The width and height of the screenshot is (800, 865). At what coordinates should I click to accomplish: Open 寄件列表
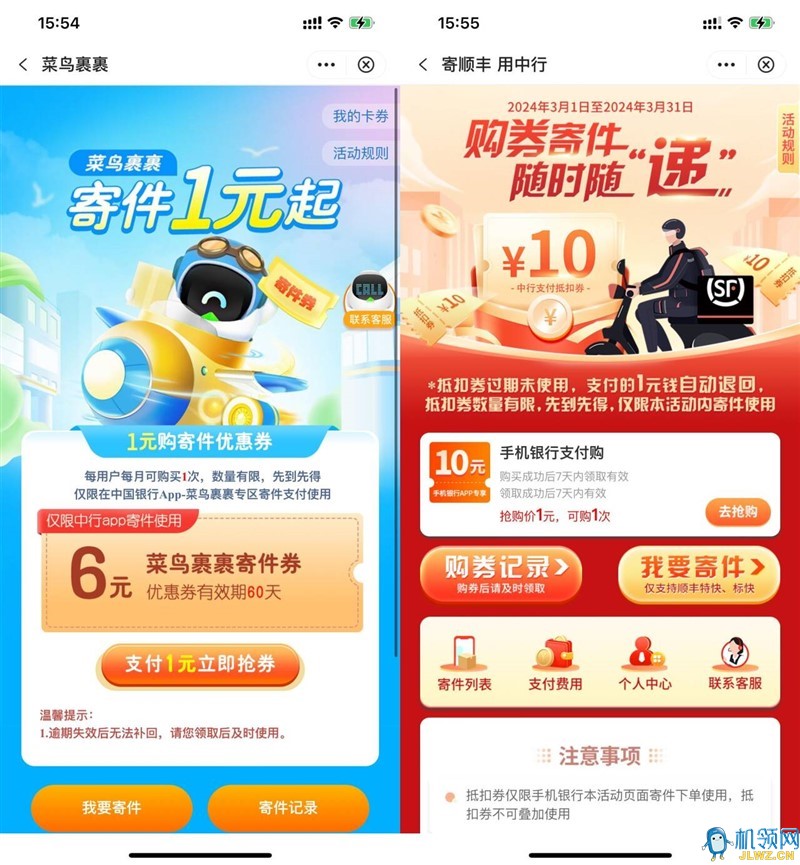(x=464, y=665)
